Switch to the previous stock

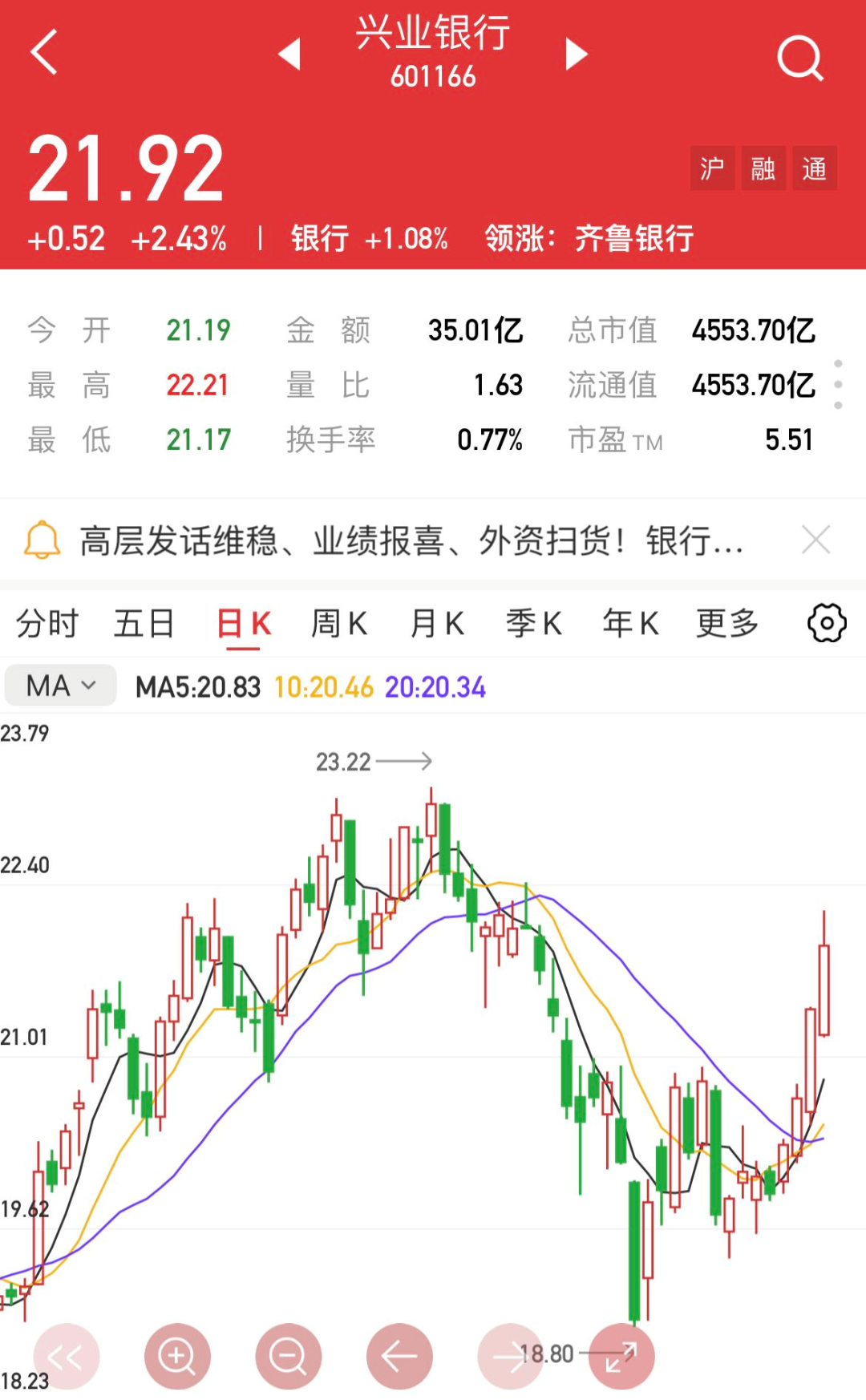coord(289,55)
